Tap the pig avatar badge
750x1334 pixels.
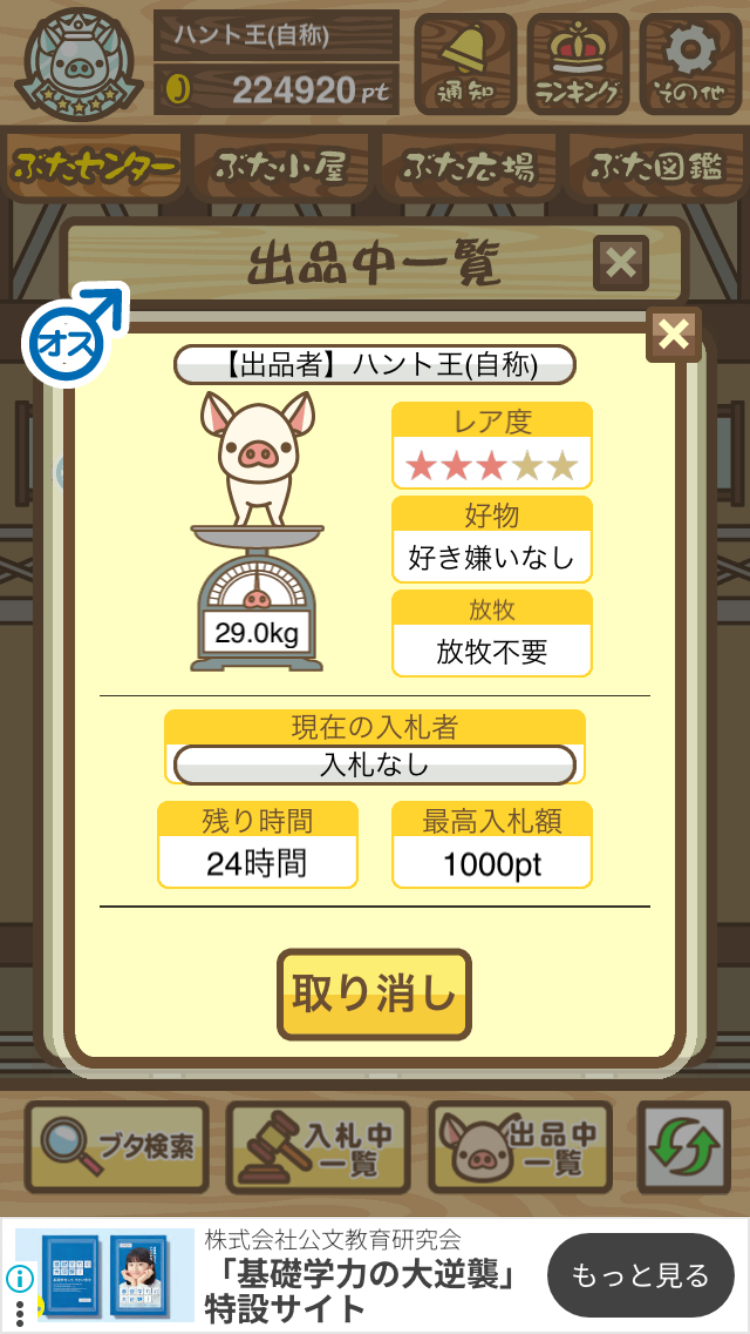(78, 65)
